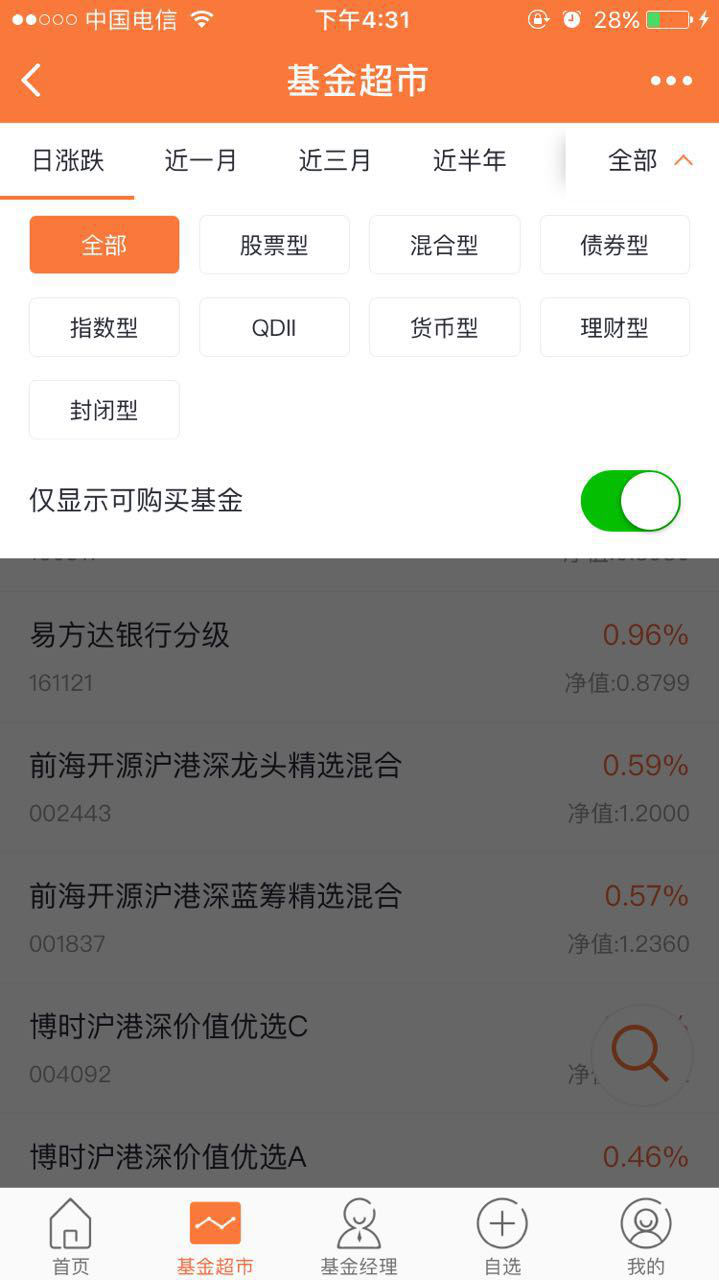
Task: Open the 我的 profile tab
Action: pyautogui.click(x=645, y=1236)
